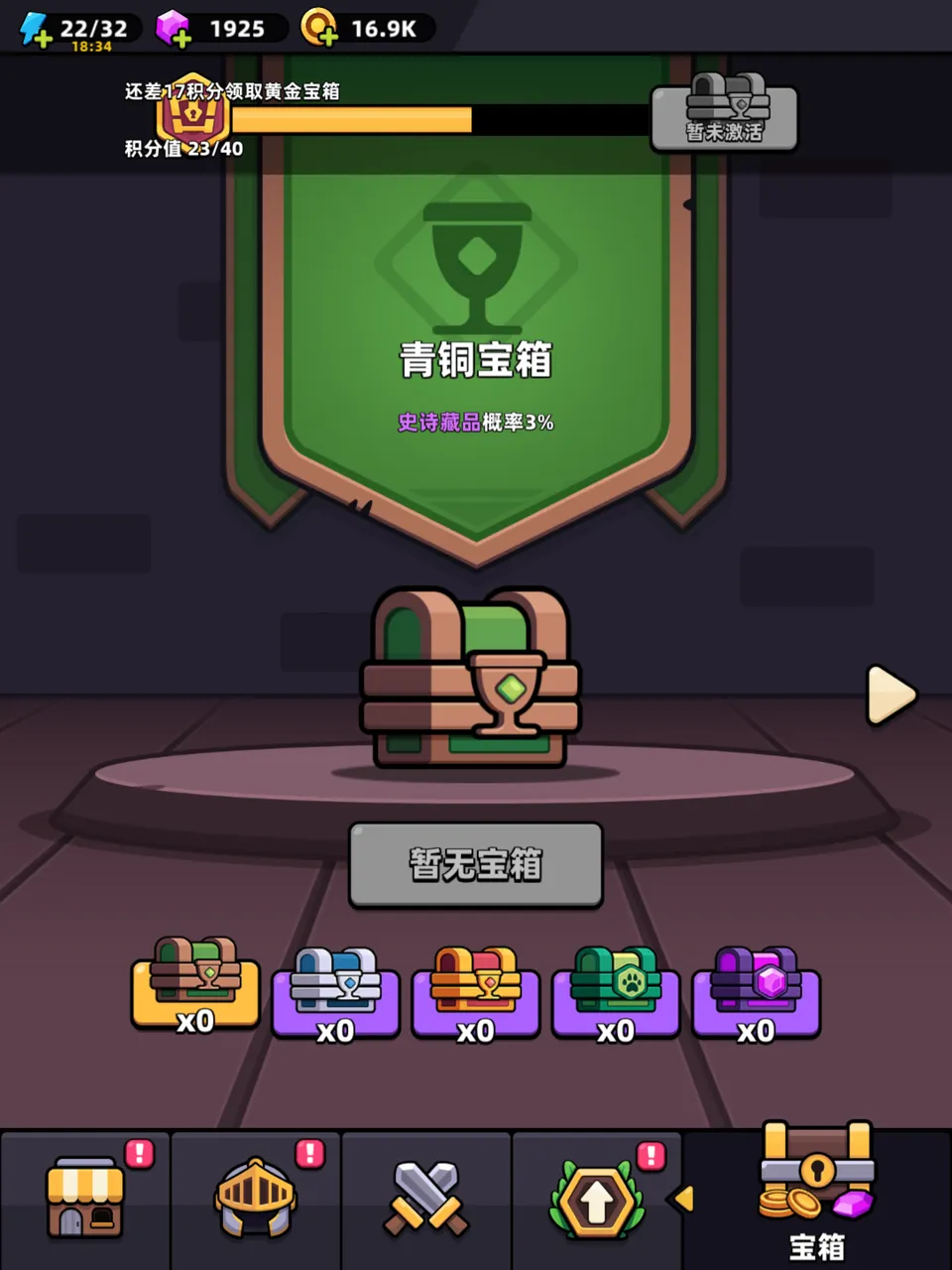The image size is (952, 1270).
Task: Open the shop tab in bottom navigation
Action: point(83,1198)
